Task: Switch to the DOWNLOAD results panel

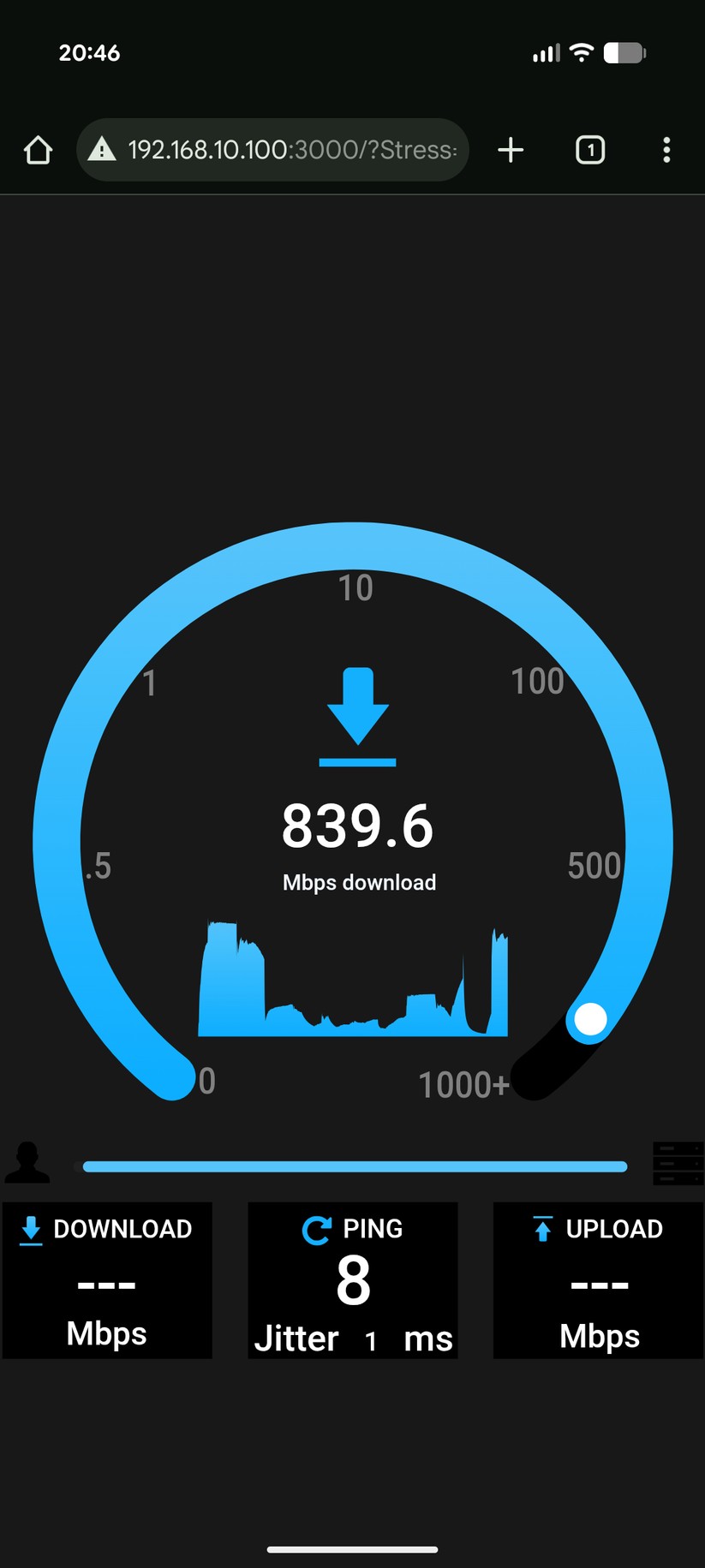Action: click(107, 1280)
